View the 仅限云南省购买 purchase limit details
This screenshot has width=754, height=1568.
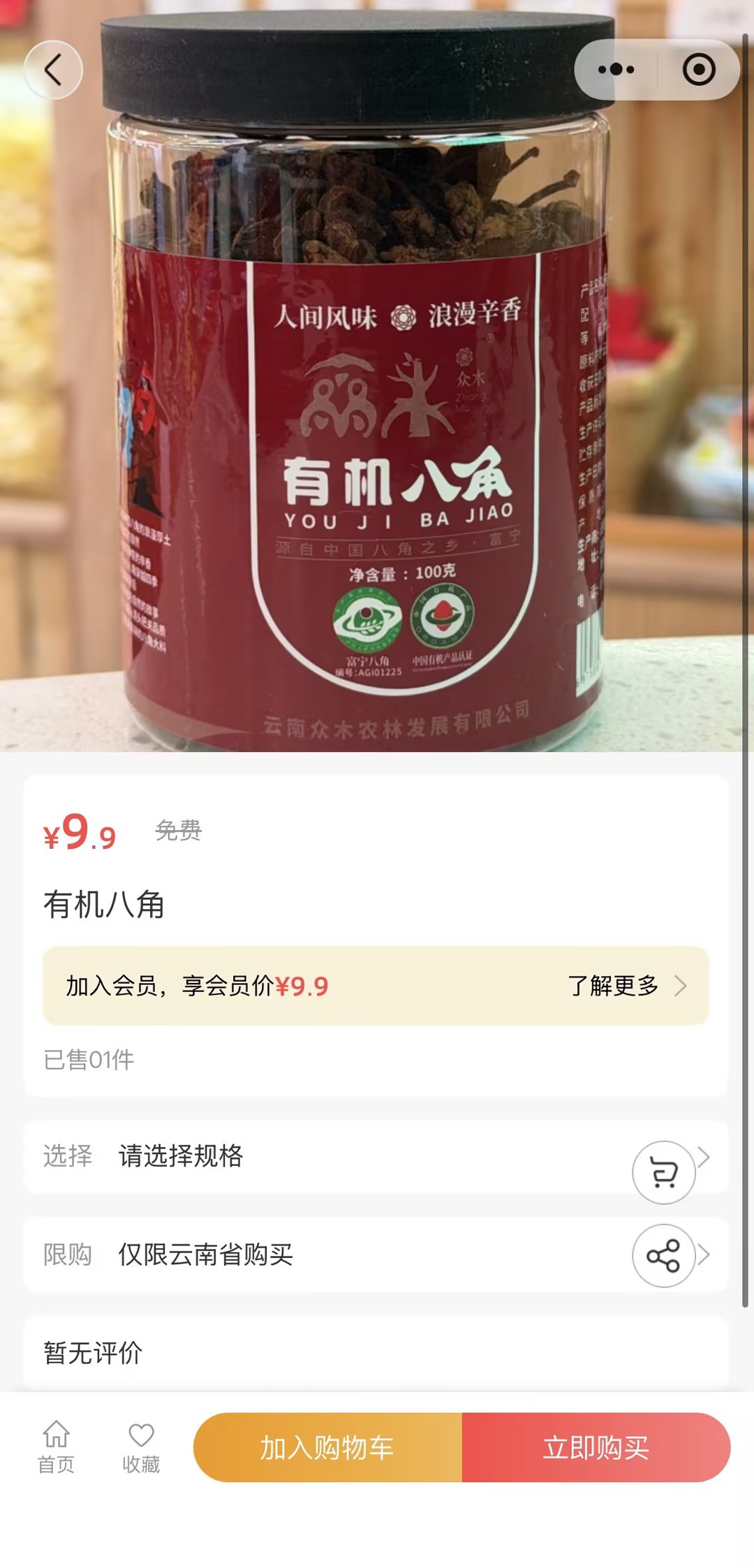pos(206,1255)
